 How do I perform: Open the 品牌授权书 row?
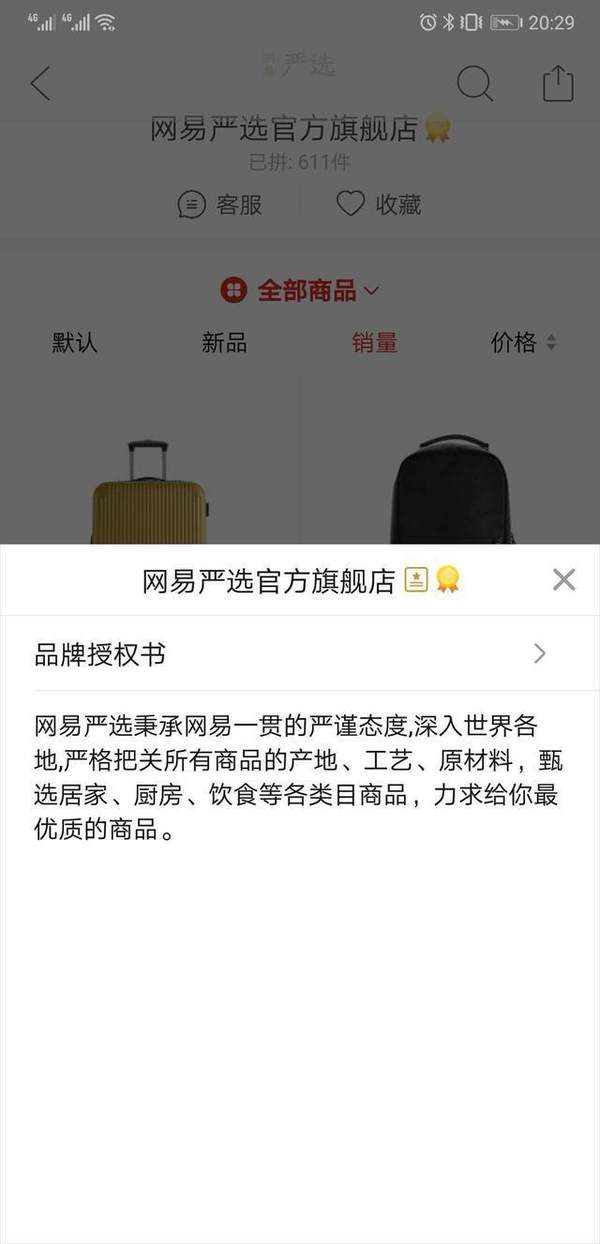290,654
